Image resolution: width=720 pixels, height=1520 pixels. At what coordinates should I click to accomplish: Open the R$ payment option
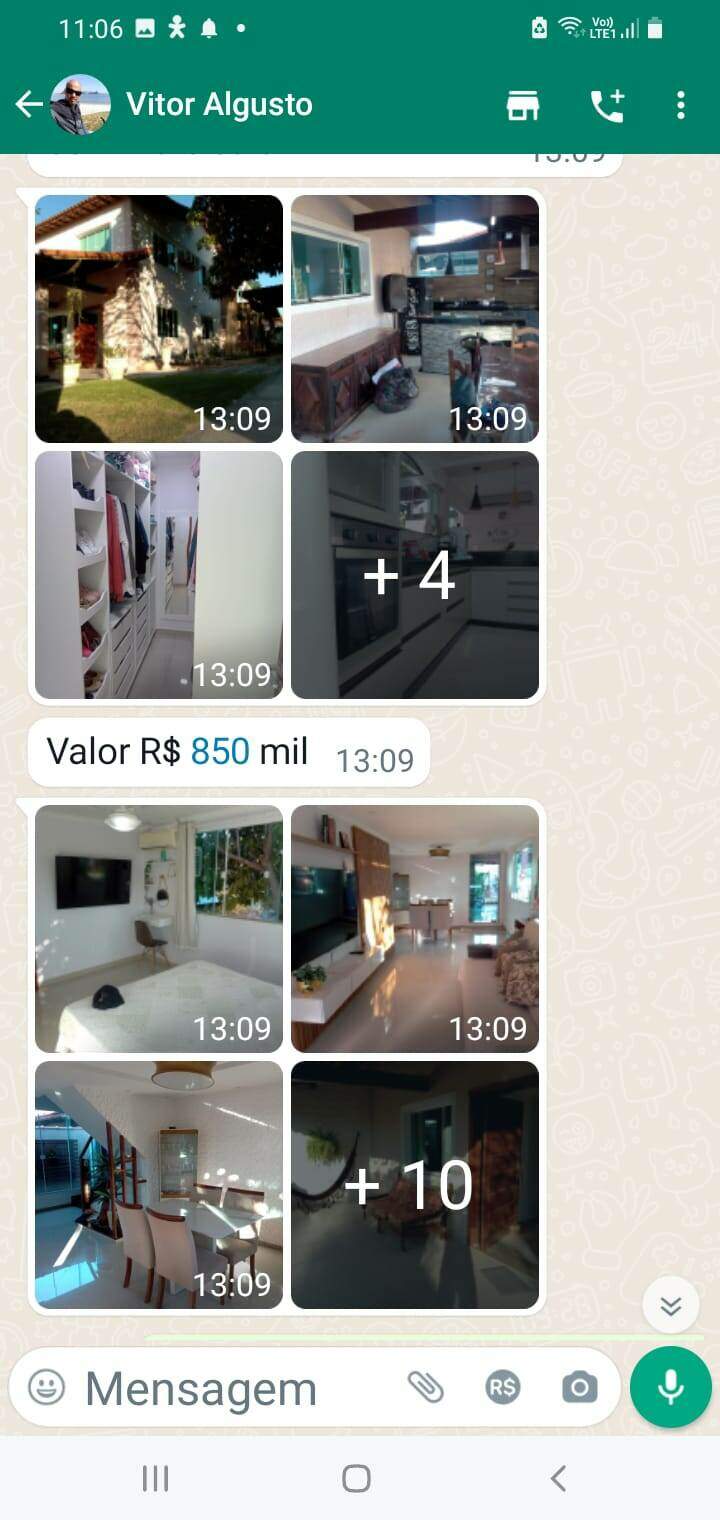[x=502, y=1387]
